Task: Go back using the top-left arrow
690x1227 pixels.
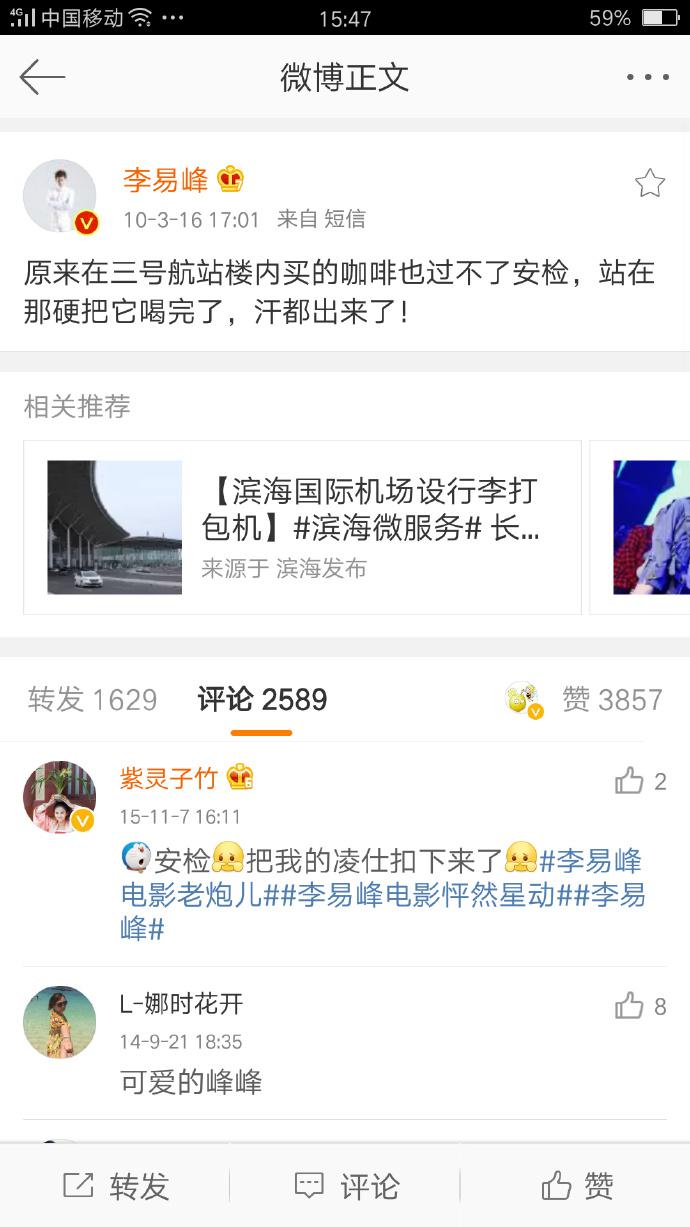Action: 42,77
